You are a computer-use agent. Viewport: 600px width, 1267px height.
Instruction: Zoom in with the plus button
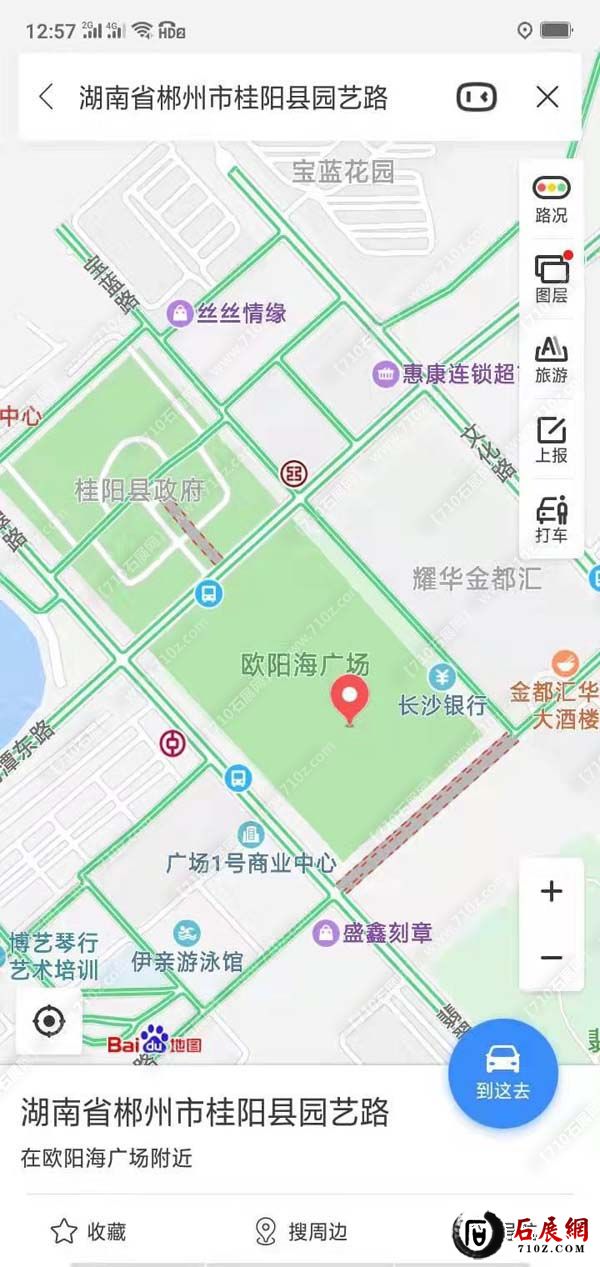click(551, 891)
